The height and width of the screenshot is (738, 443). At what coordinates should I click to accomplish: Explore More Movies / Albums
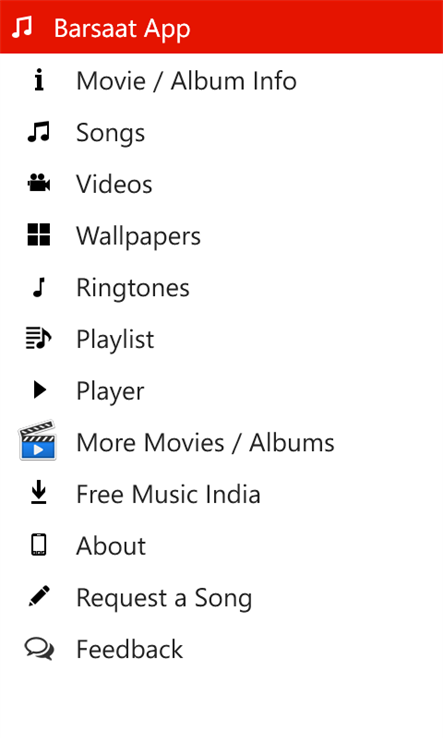[221, 442]
